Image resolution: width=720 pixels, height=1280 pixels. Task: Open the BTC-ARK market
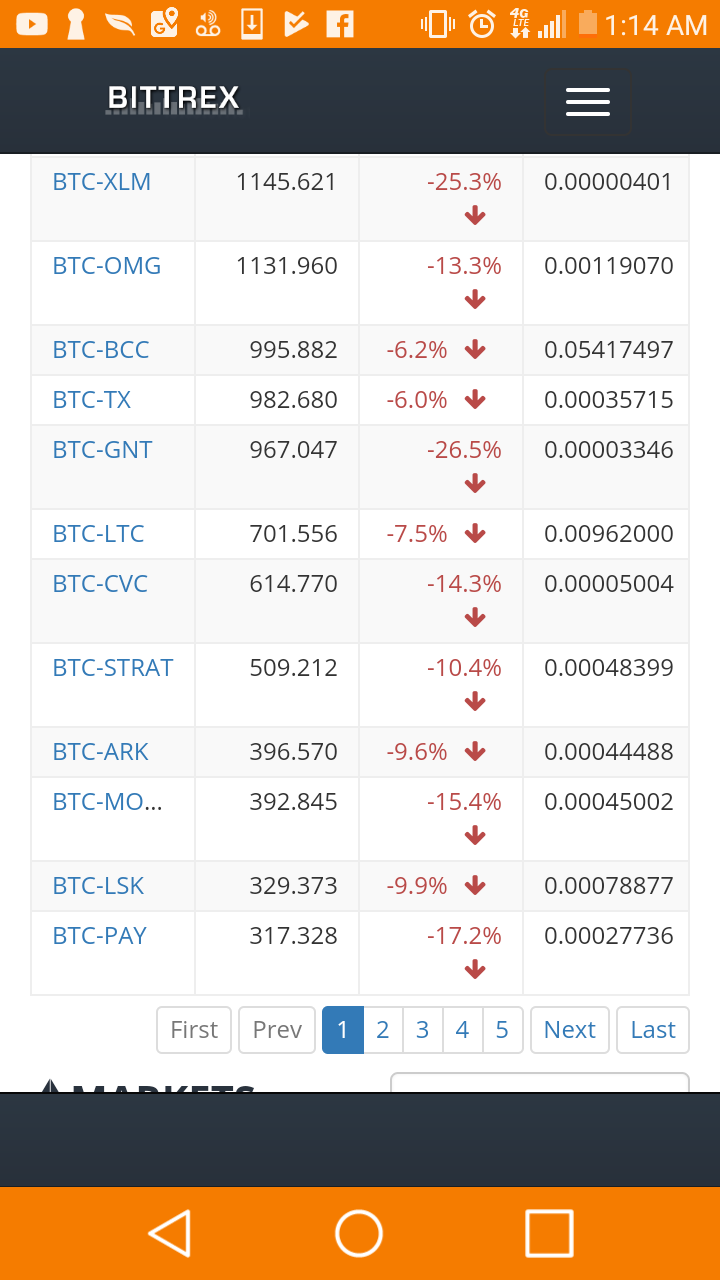[x=101, y=752]
